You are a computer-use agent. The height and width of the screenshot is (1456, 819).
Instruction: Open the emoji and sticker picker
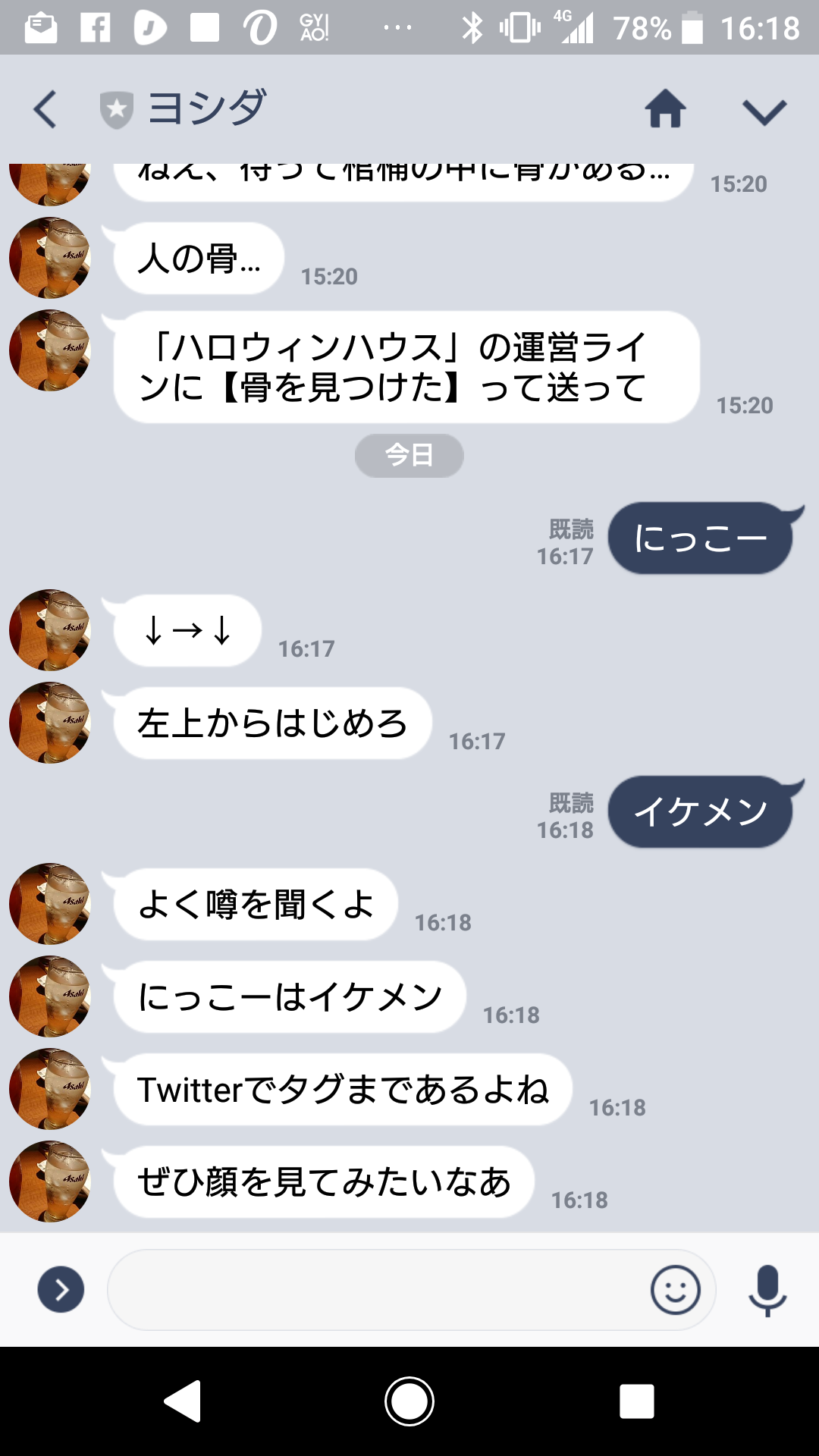click(675, 1289)
